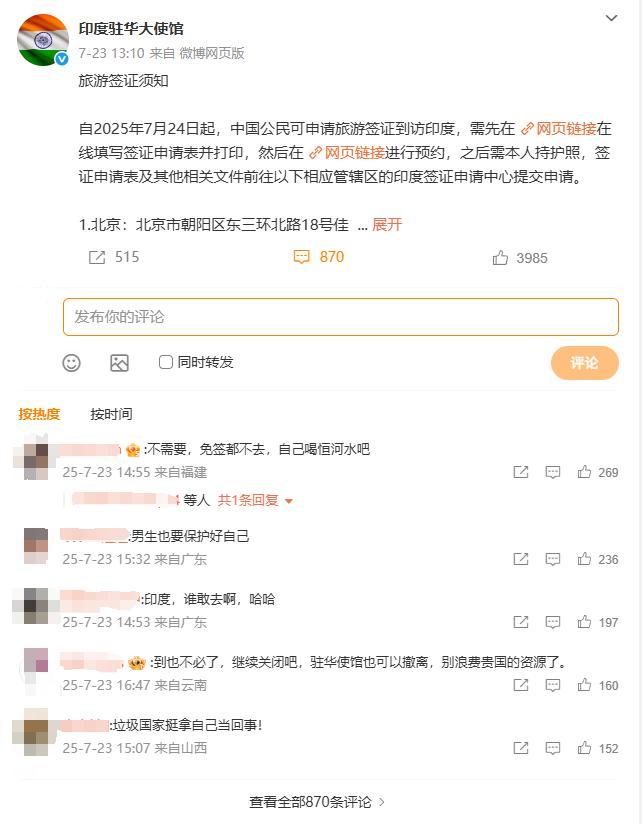642x824 pixels.
Task: Focus the 发布你的评论 comment field
Action: [340, 317]
